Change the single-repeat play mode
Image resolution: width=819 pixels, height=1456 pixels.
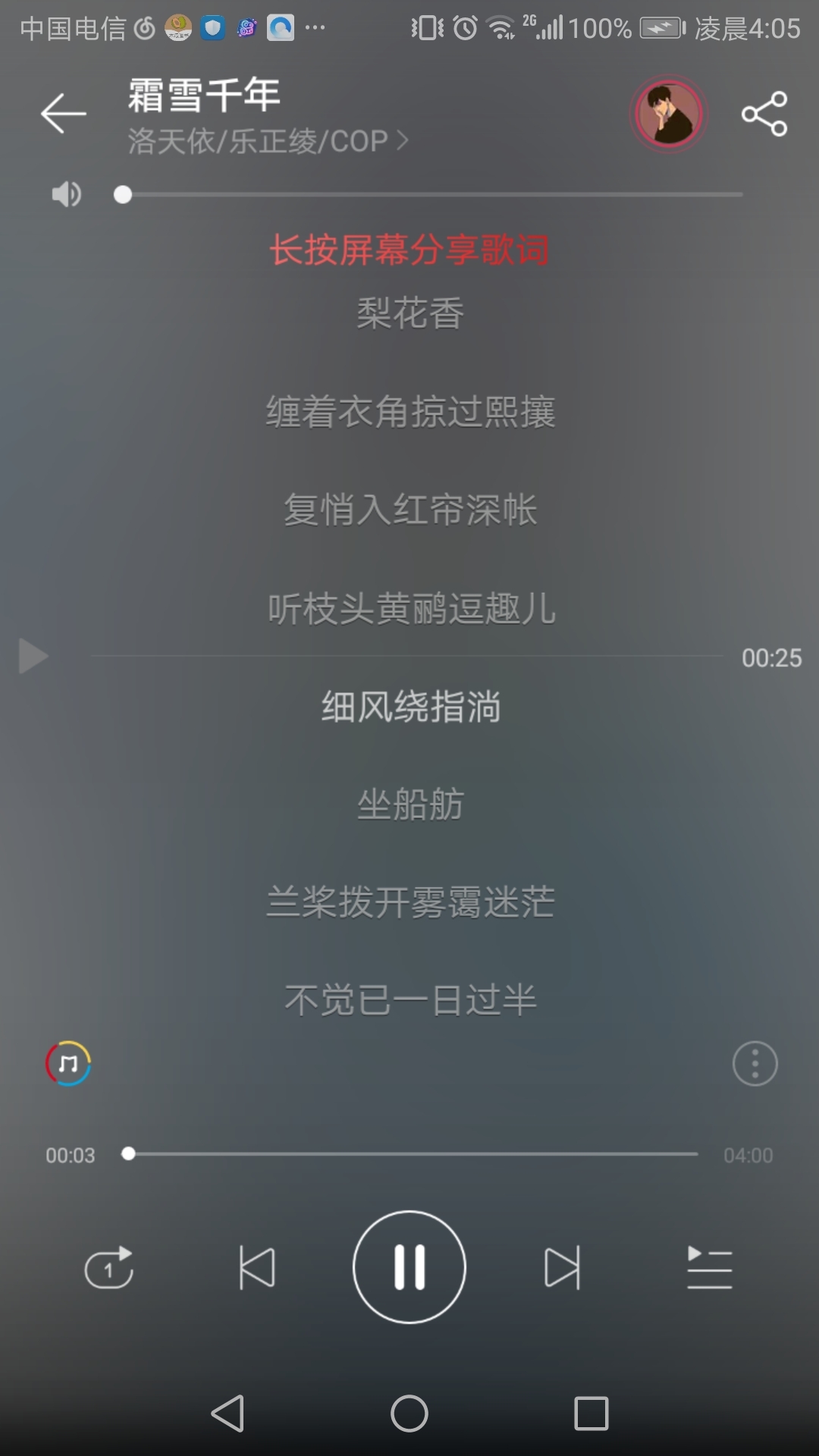109,1267
